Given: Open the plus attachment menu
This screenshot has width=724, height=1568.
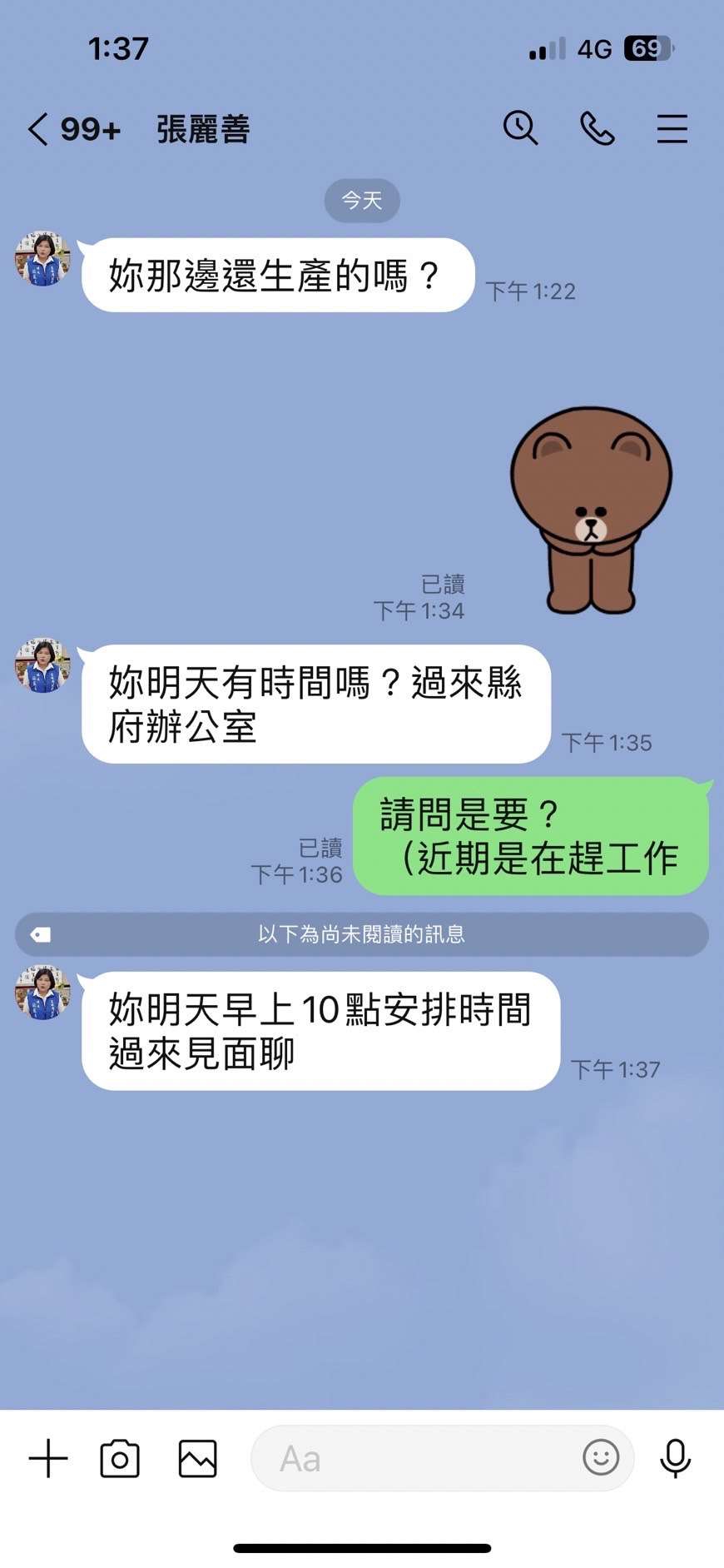Looking at the screenshot, I should tap(48, 1458).
